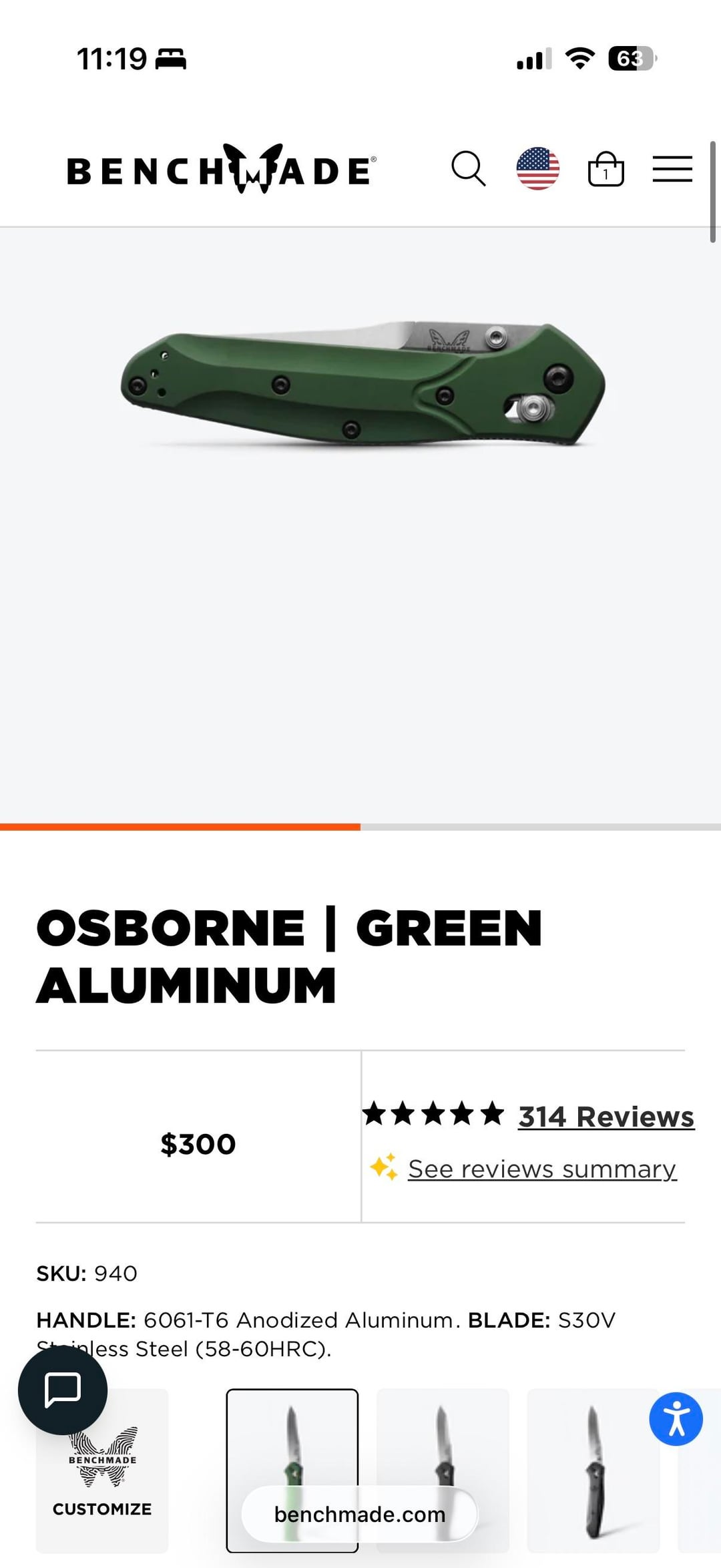The image size is (721, 1568).
Task: Open the search magnifier icon
Action: [x=468, y=168]
